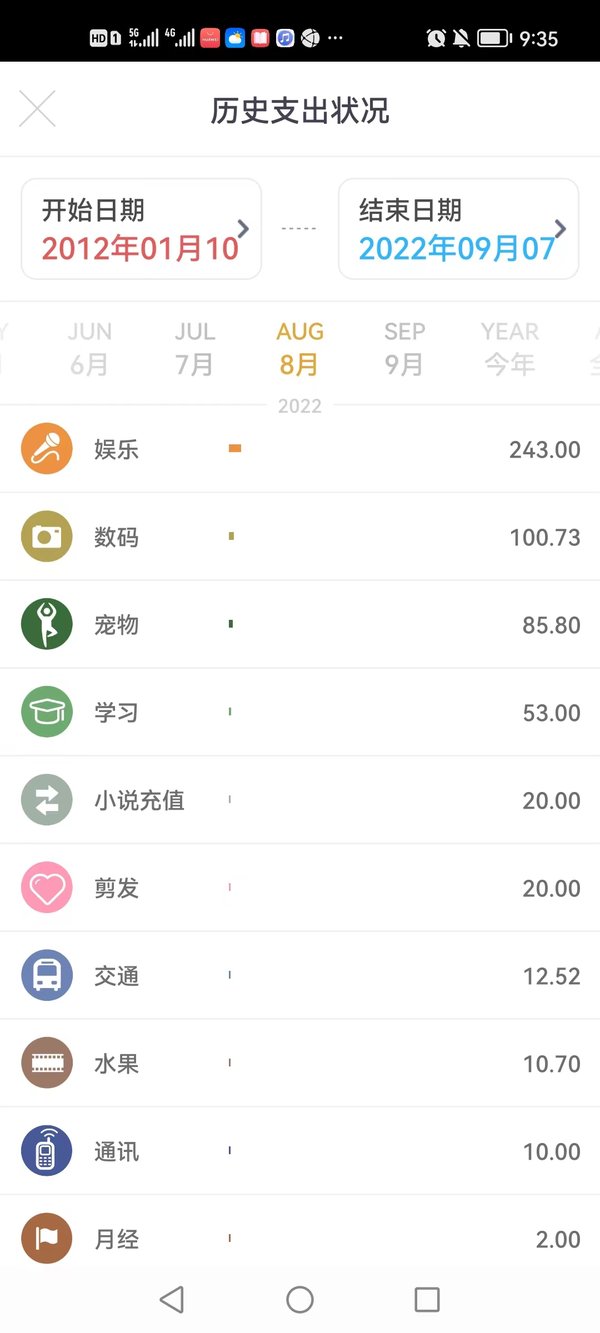Open the 小说充值 expense row
Viewport: 600px width, 1333px height.
(x=300, y=800)
